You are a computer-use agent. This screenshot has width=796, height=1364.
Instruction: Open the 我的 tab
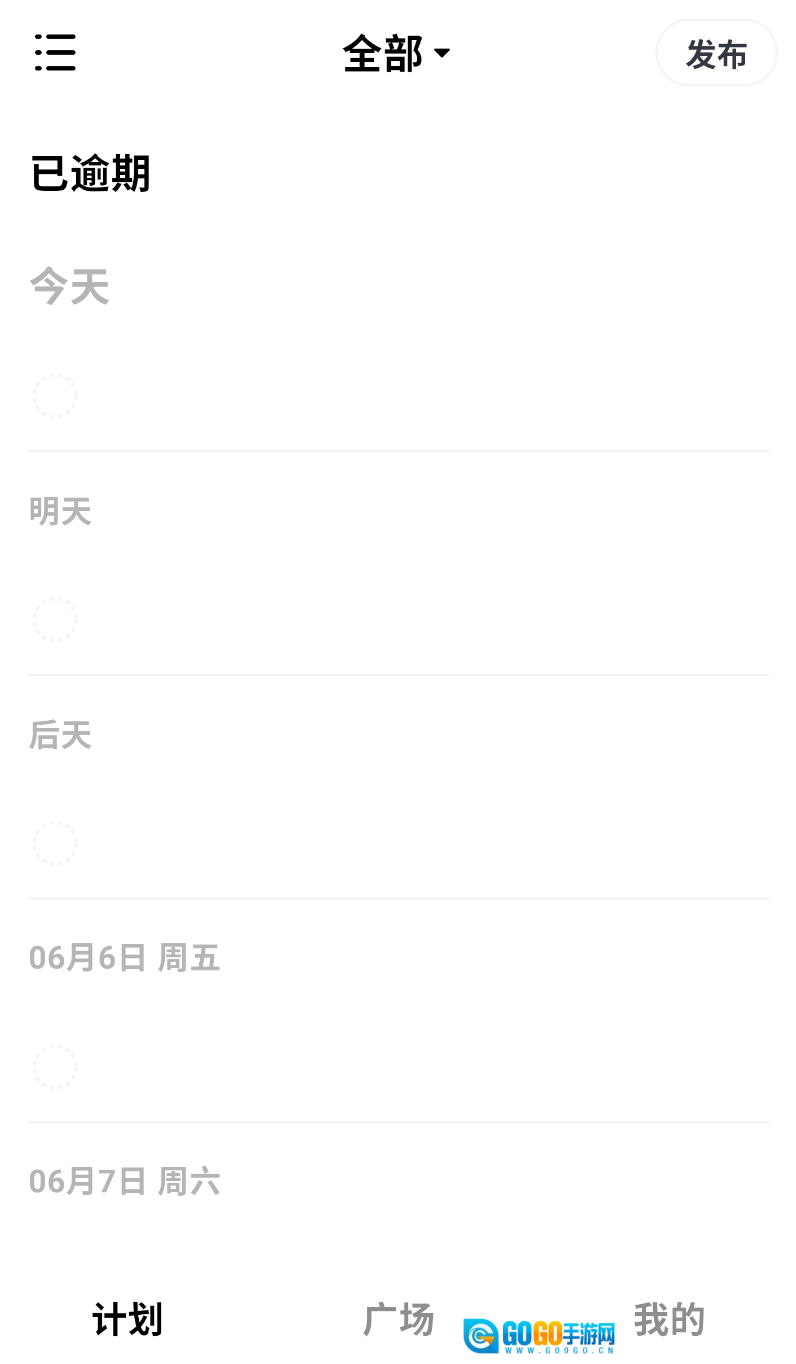click(669, 1320)
